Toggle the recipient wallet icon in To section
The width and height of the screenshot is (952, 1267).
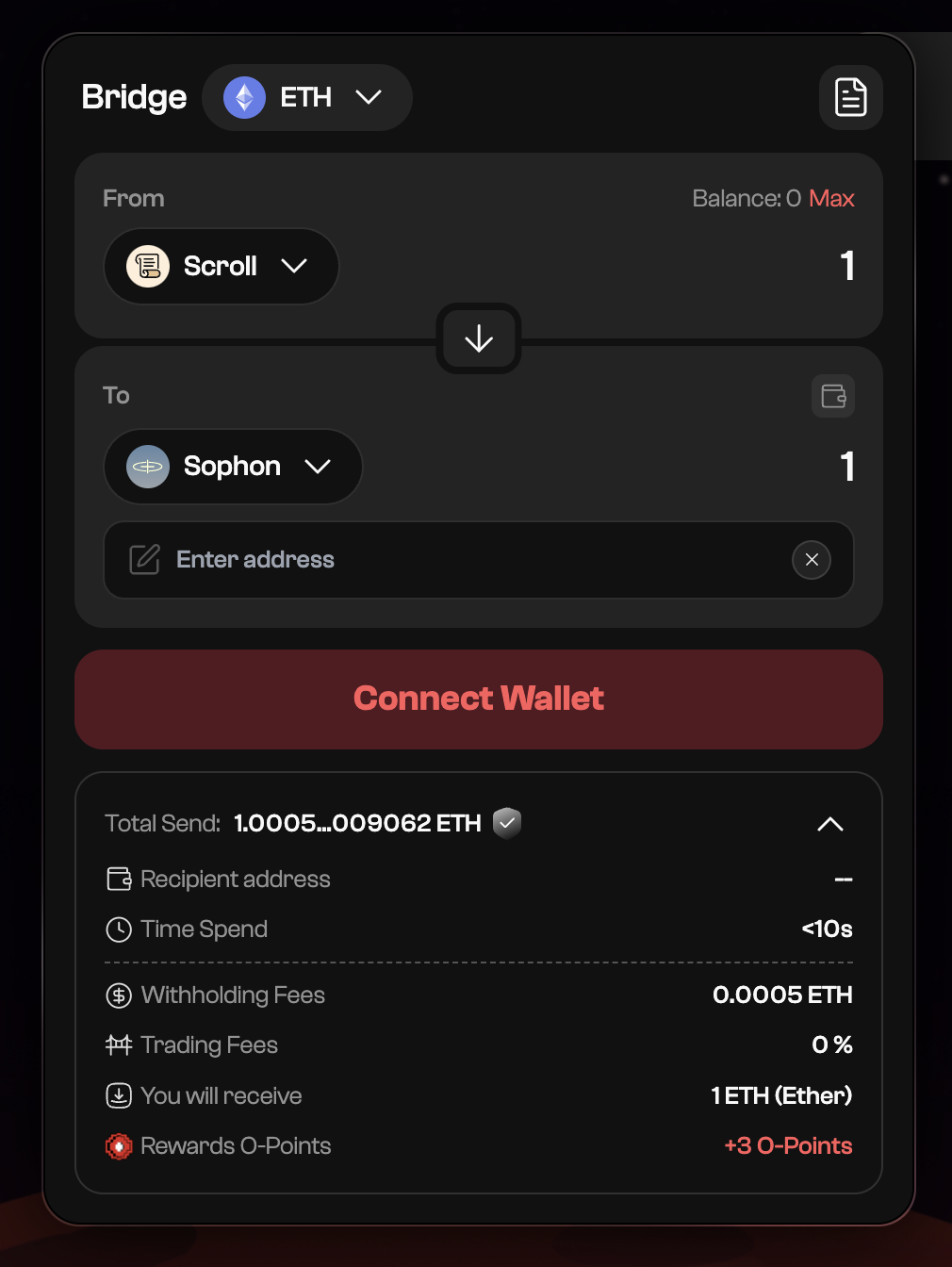833,396
